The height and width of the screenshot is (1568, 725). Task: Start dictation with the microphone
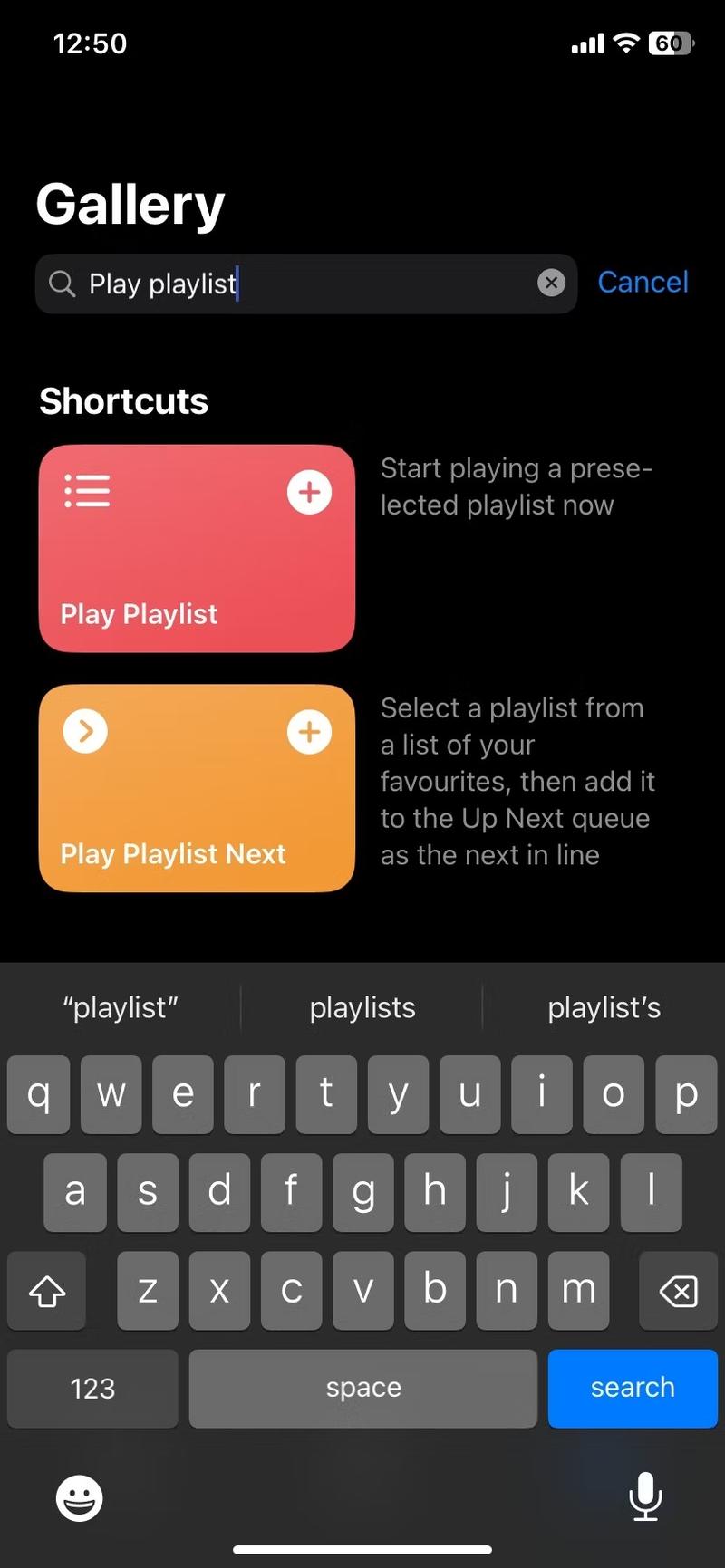pos(645,1497)
